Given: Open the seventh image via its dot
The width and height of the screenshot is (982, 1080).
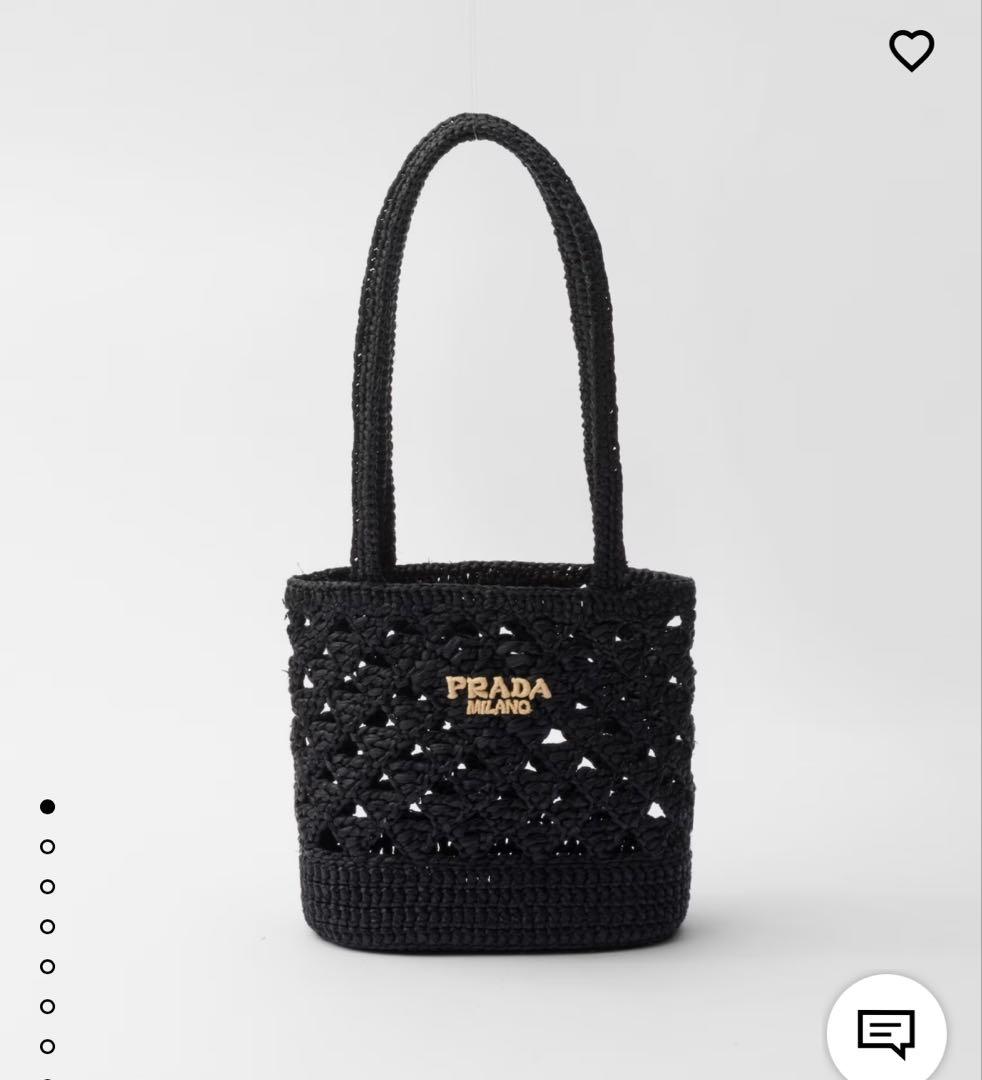Looking at the screenshot, I should coord(46,1046).
